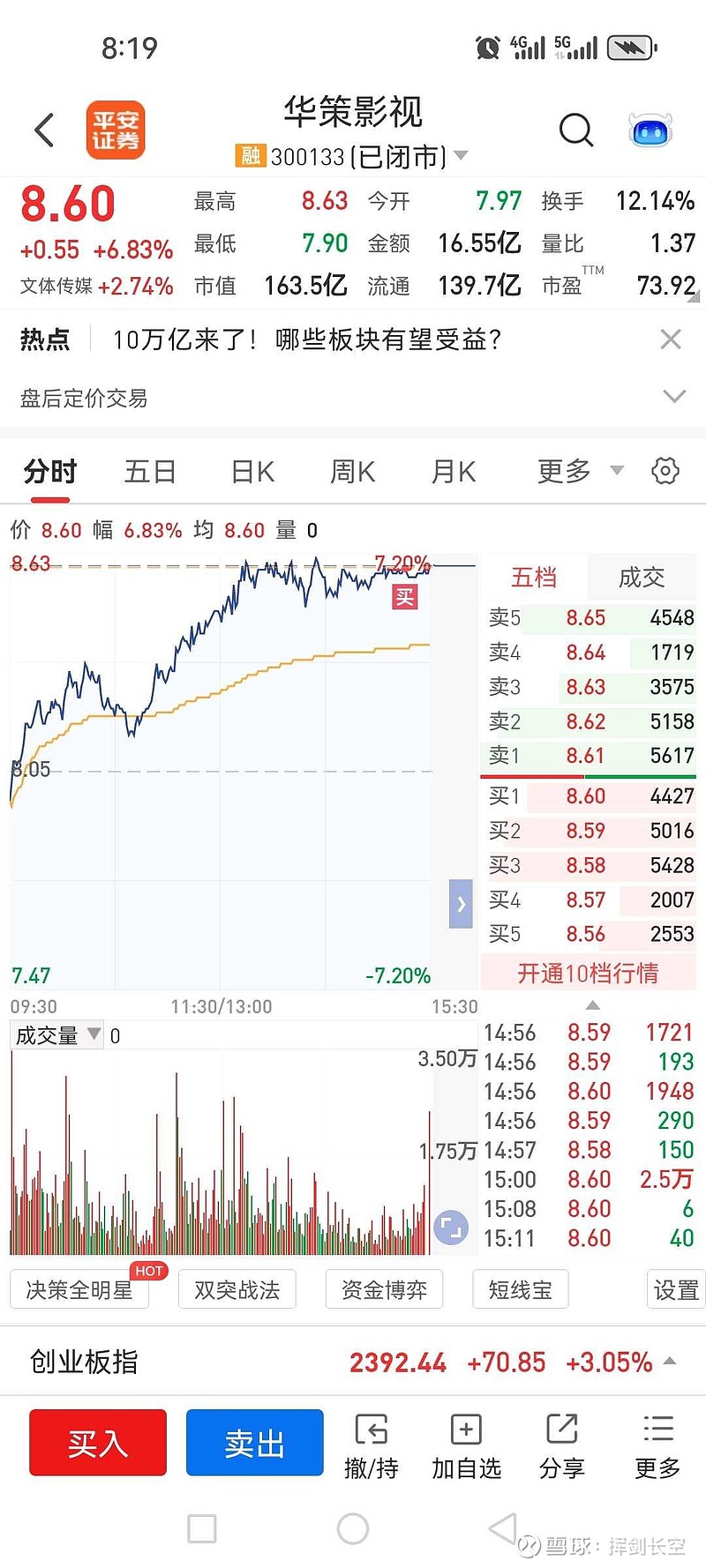Dismiss the 热点 news banner
706x1568 pixels.
(670, 339)
